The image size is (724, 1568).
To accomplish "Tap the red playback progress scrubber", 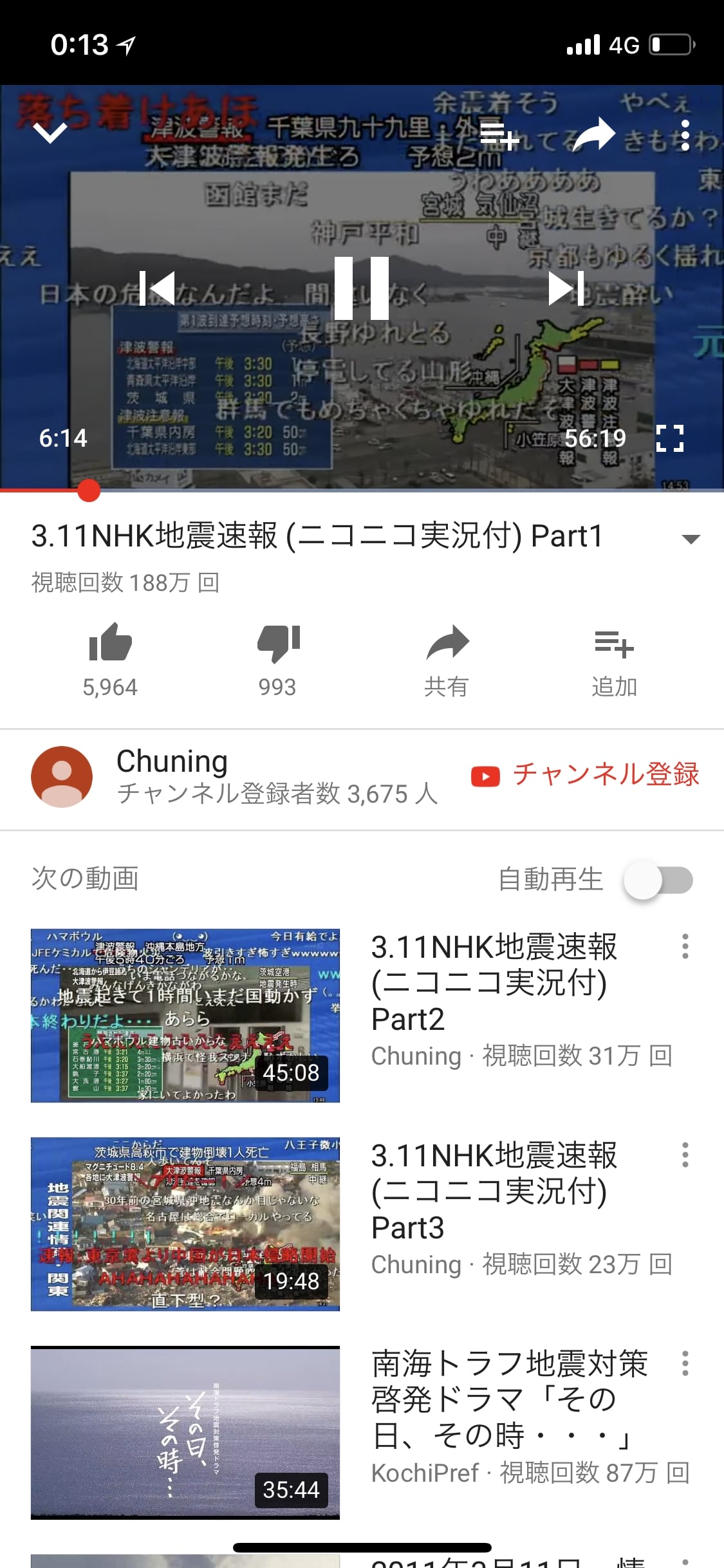I will tap(89, 490).
